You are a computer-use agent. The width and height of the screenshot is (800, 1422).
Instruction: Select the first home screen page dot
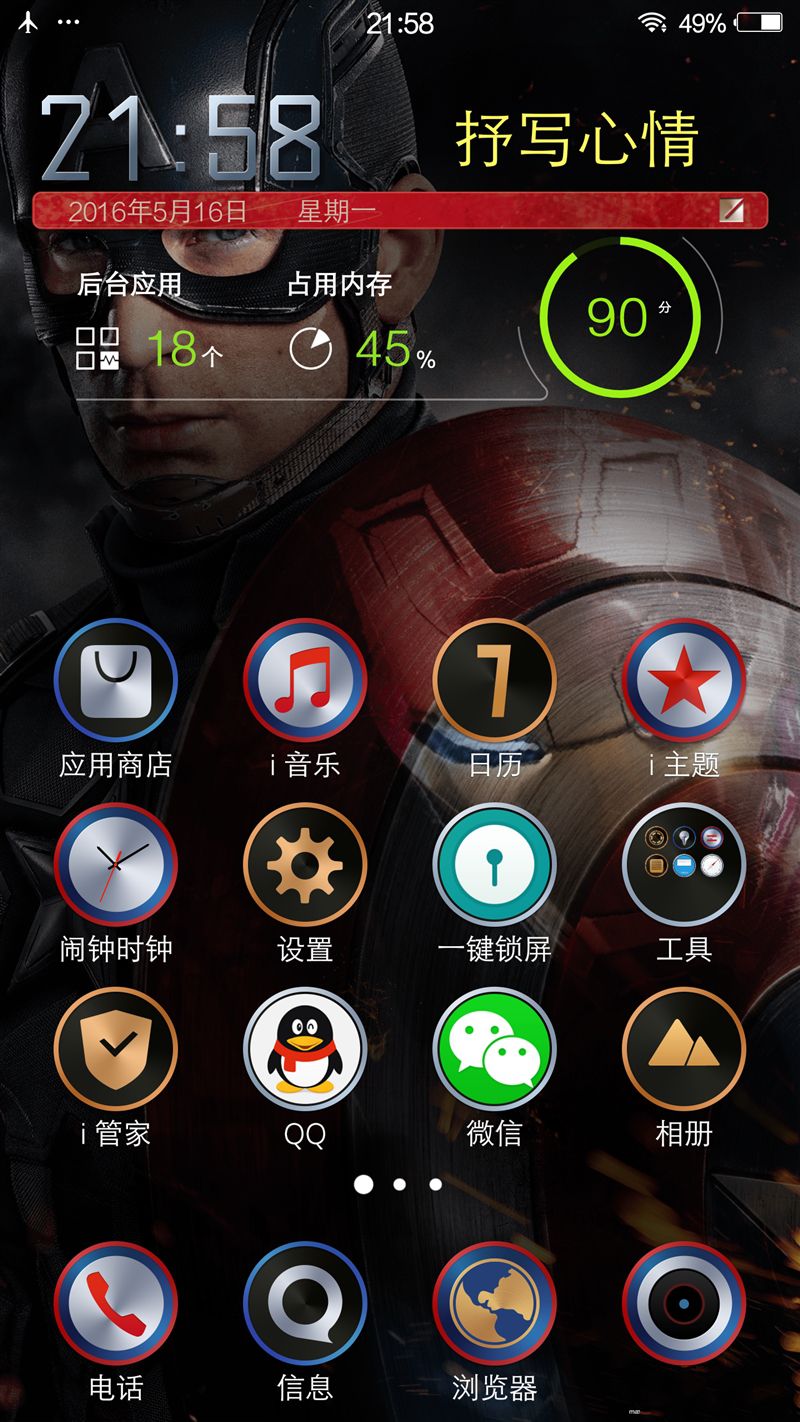point(362,1184)
